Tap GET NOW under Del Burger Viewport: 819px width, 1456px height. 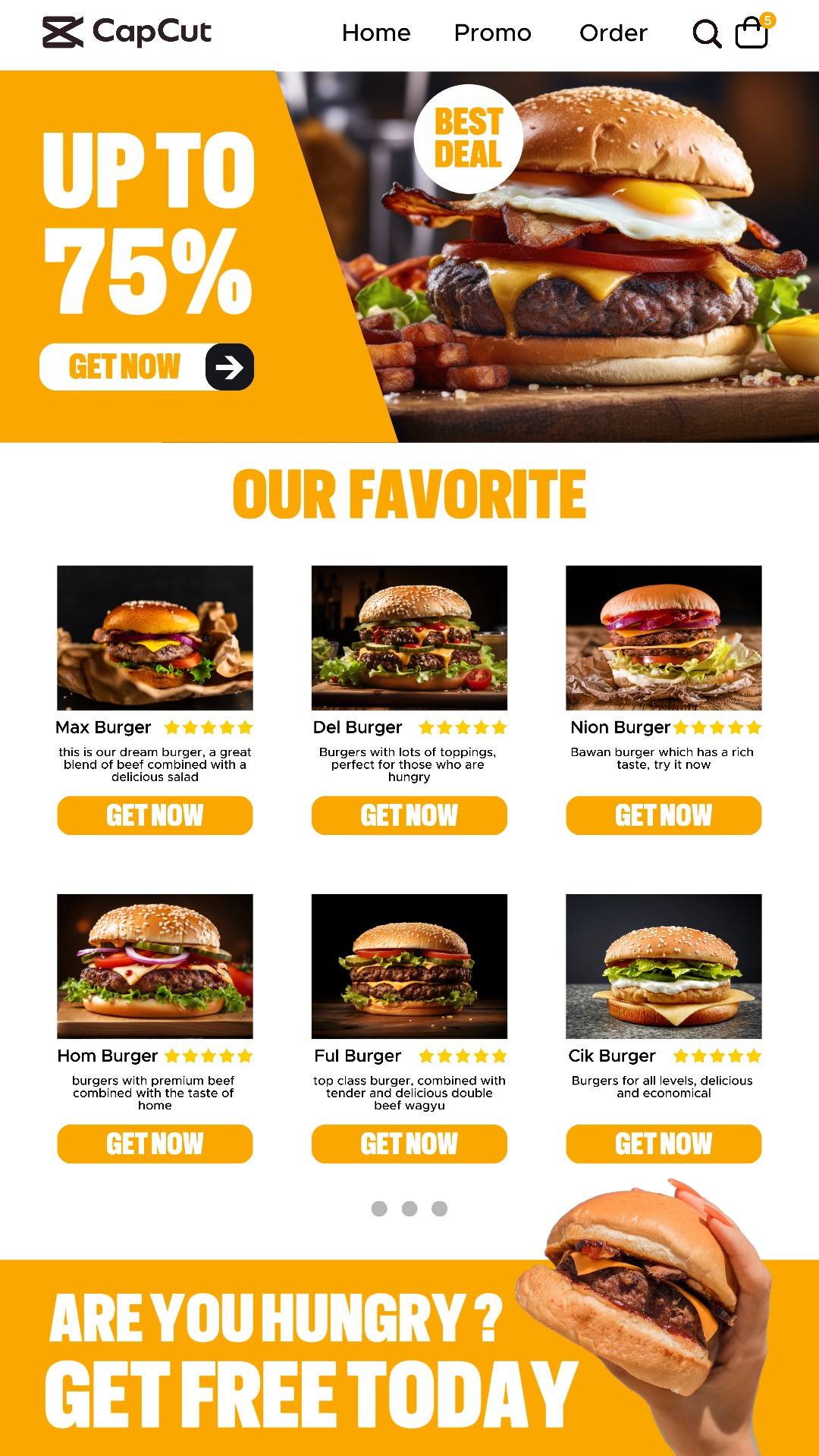point(409,815)
